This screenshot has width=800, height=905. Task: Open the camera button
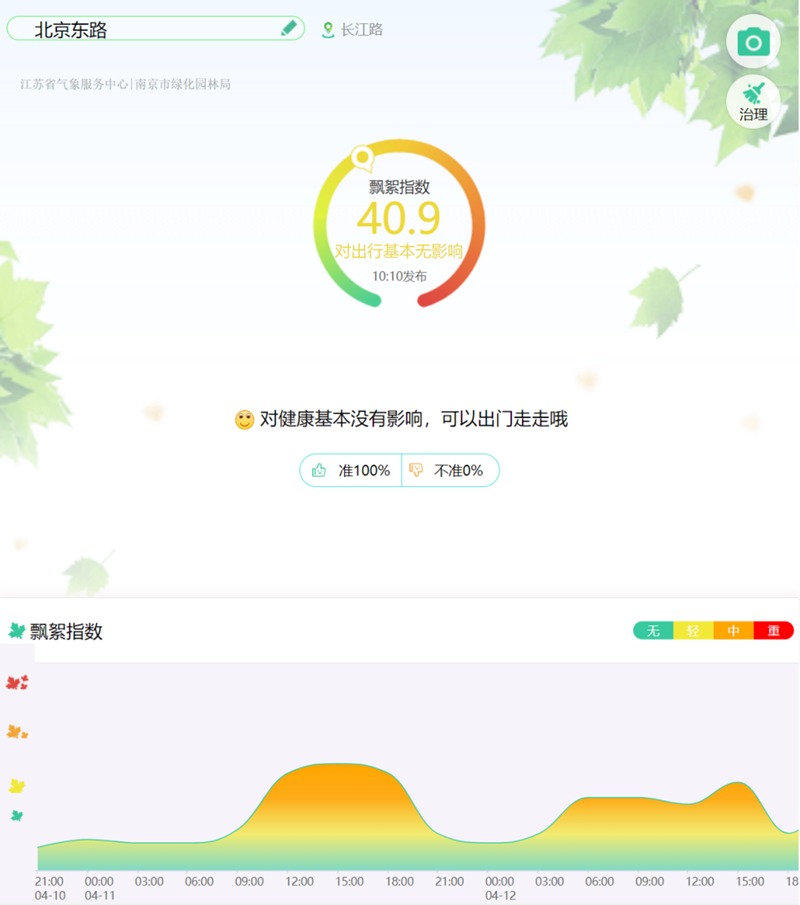click(752, 42)
